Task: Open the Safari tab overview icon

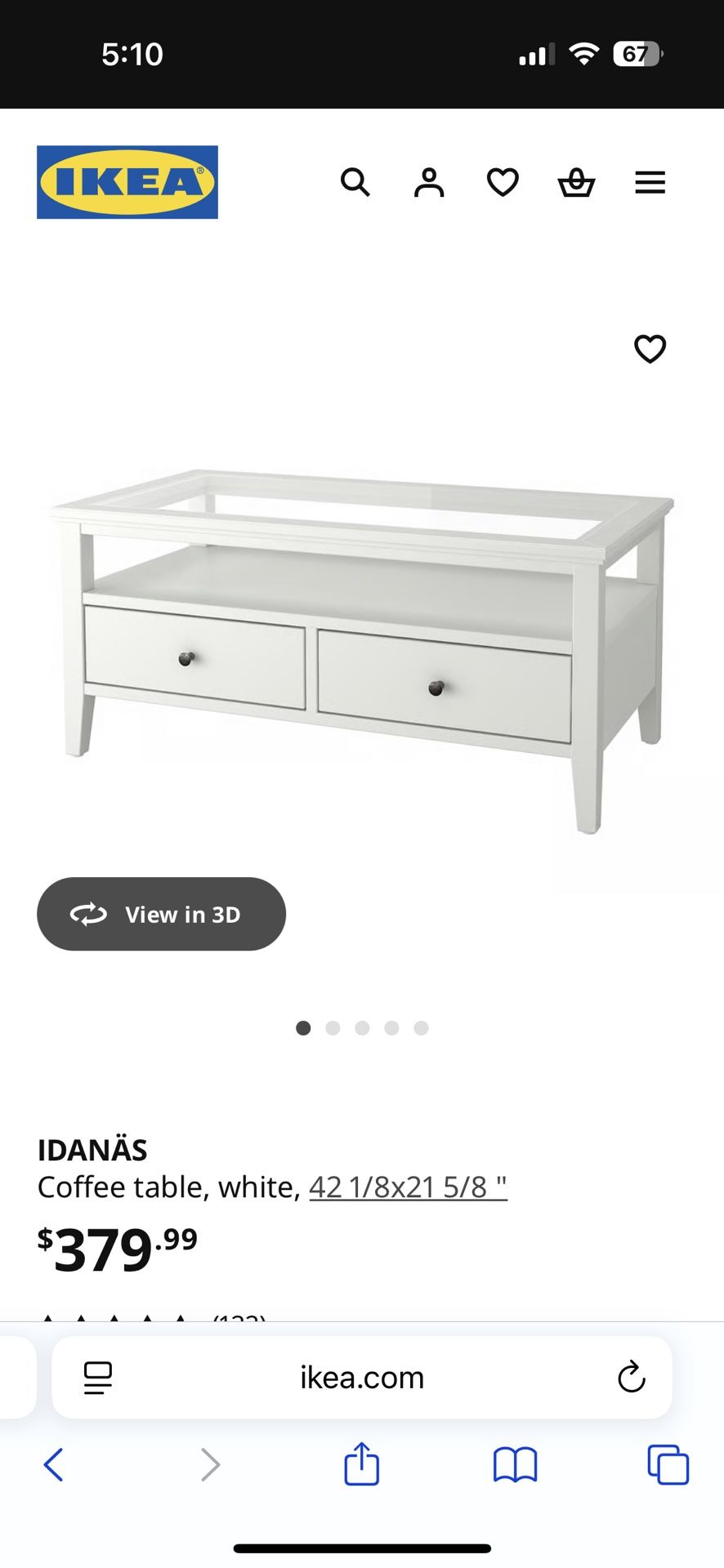Action: 667,1464
